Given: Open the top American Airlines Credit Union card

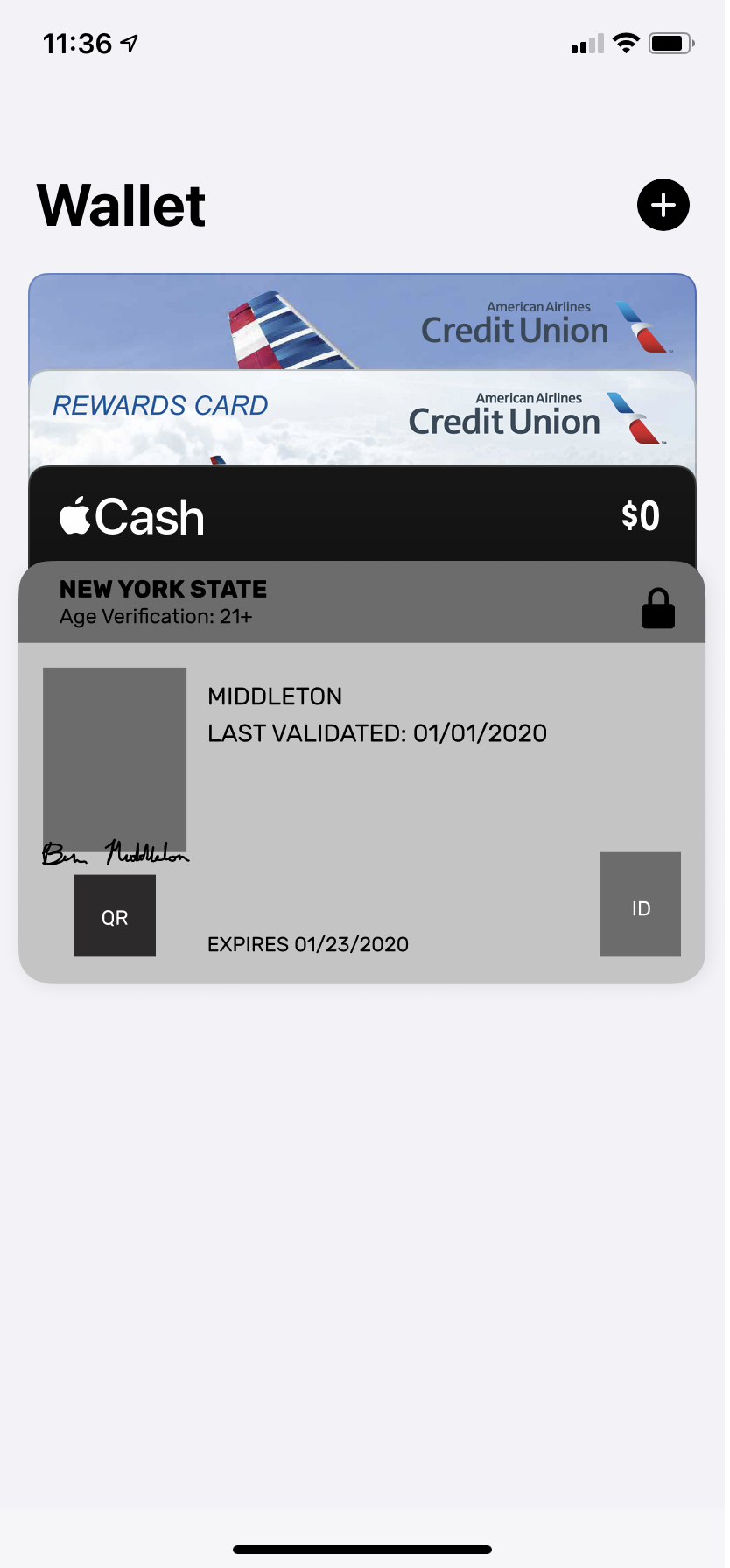Looking at the screenshot, I should click(362, 322).
